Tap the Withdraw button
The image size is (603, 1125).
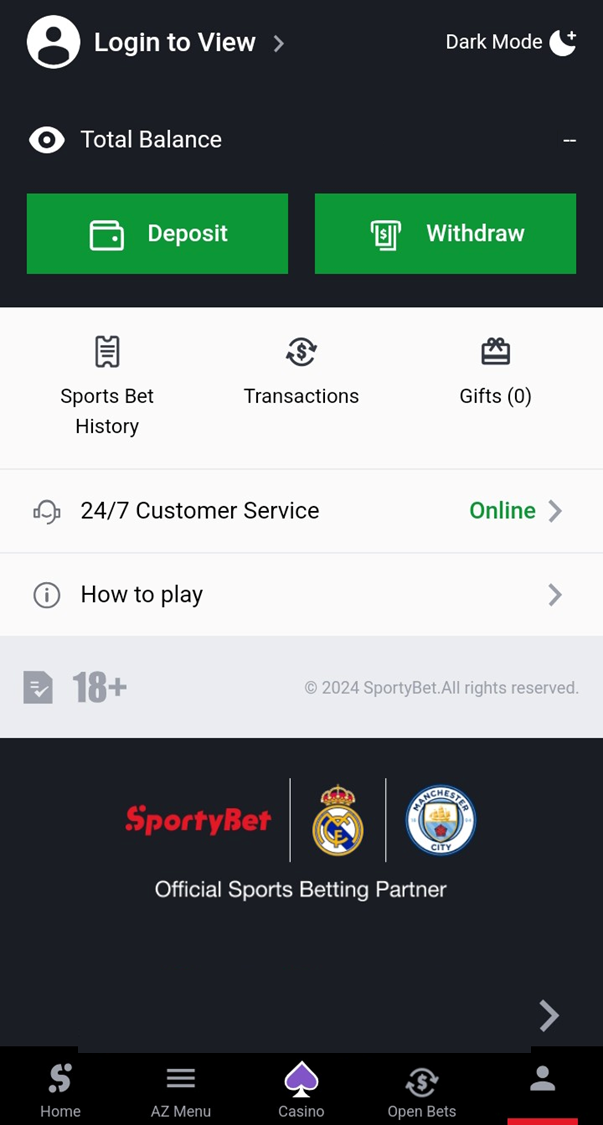point(445,234)
